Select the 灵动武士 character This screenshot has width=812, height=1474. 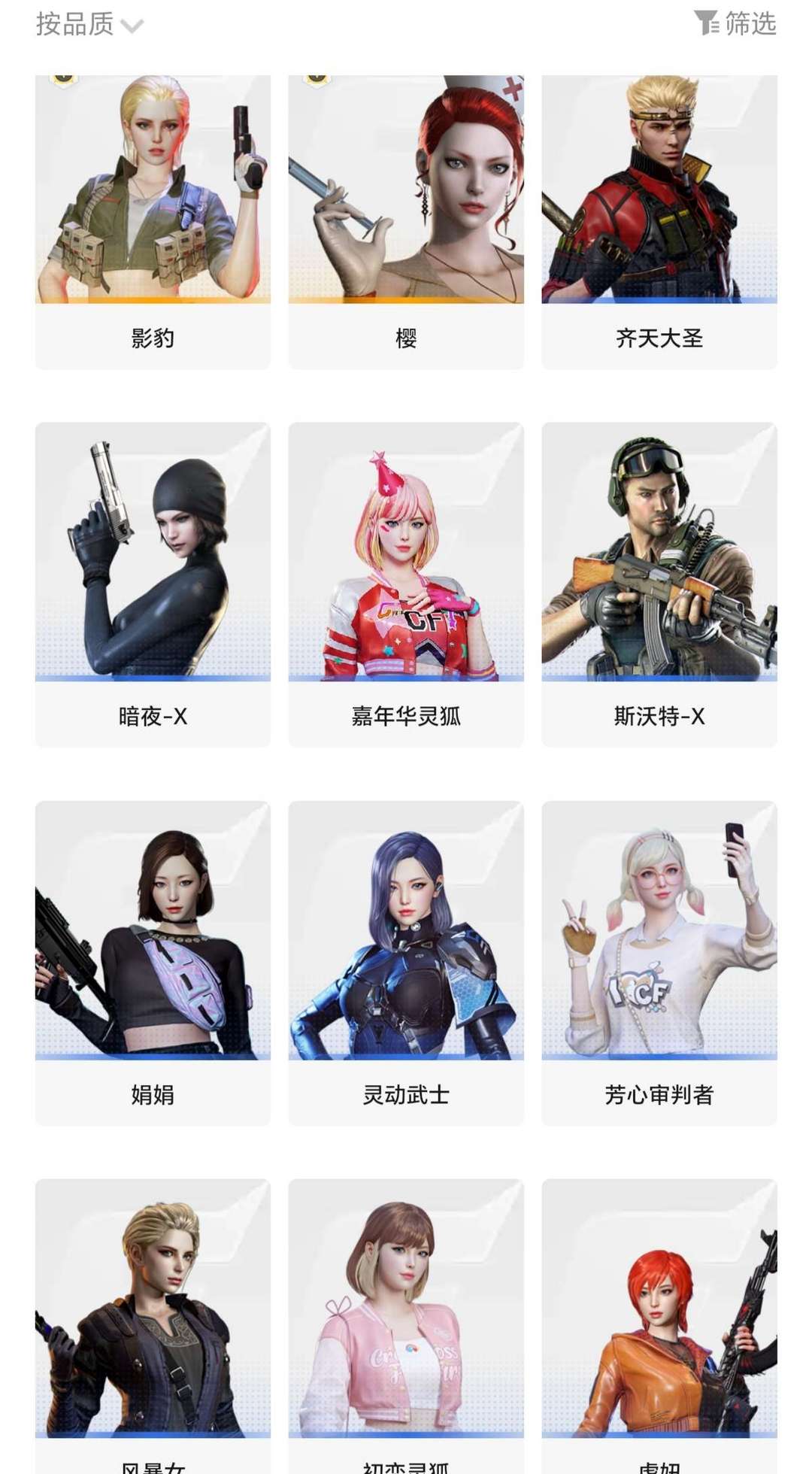click(406, 963)
